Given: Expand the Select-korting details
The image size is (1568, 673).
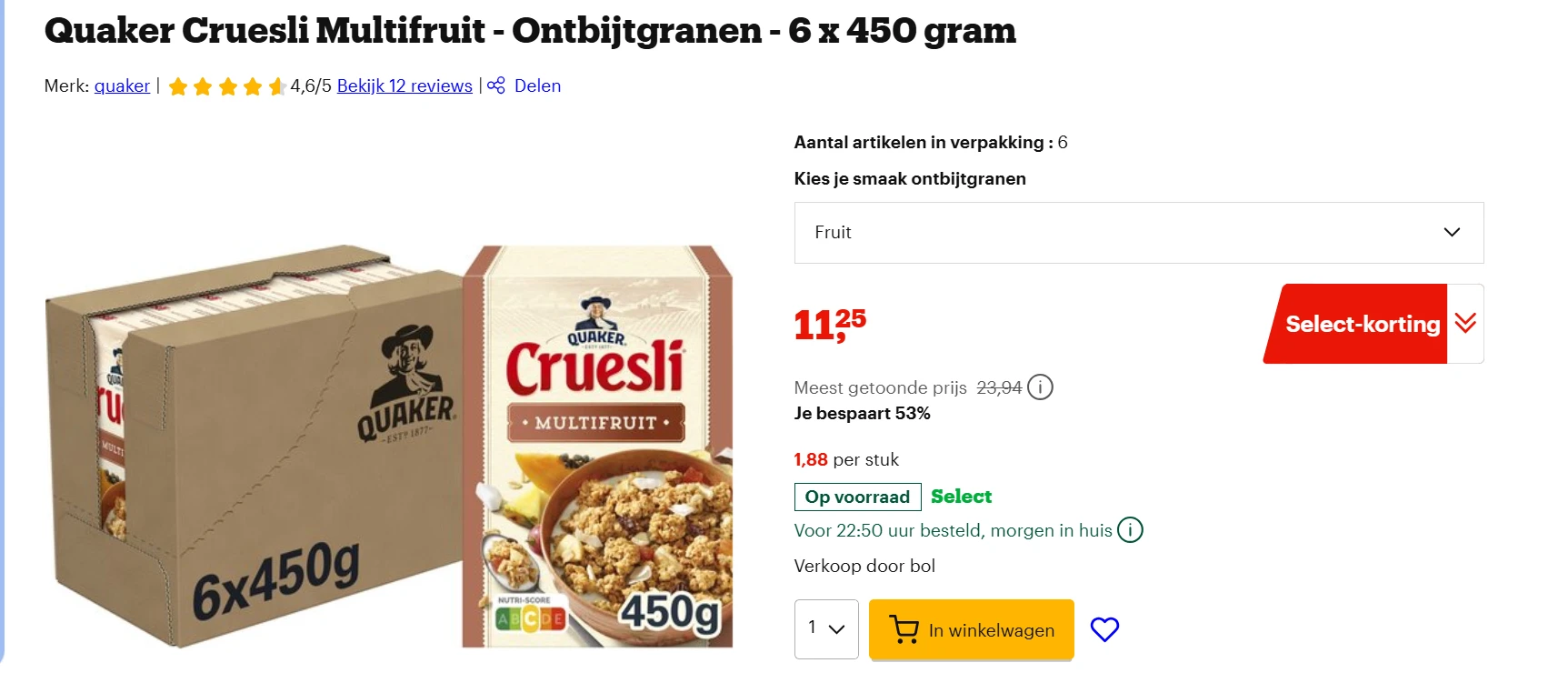Looking at the screenshot, I should tap(1464, 324).
